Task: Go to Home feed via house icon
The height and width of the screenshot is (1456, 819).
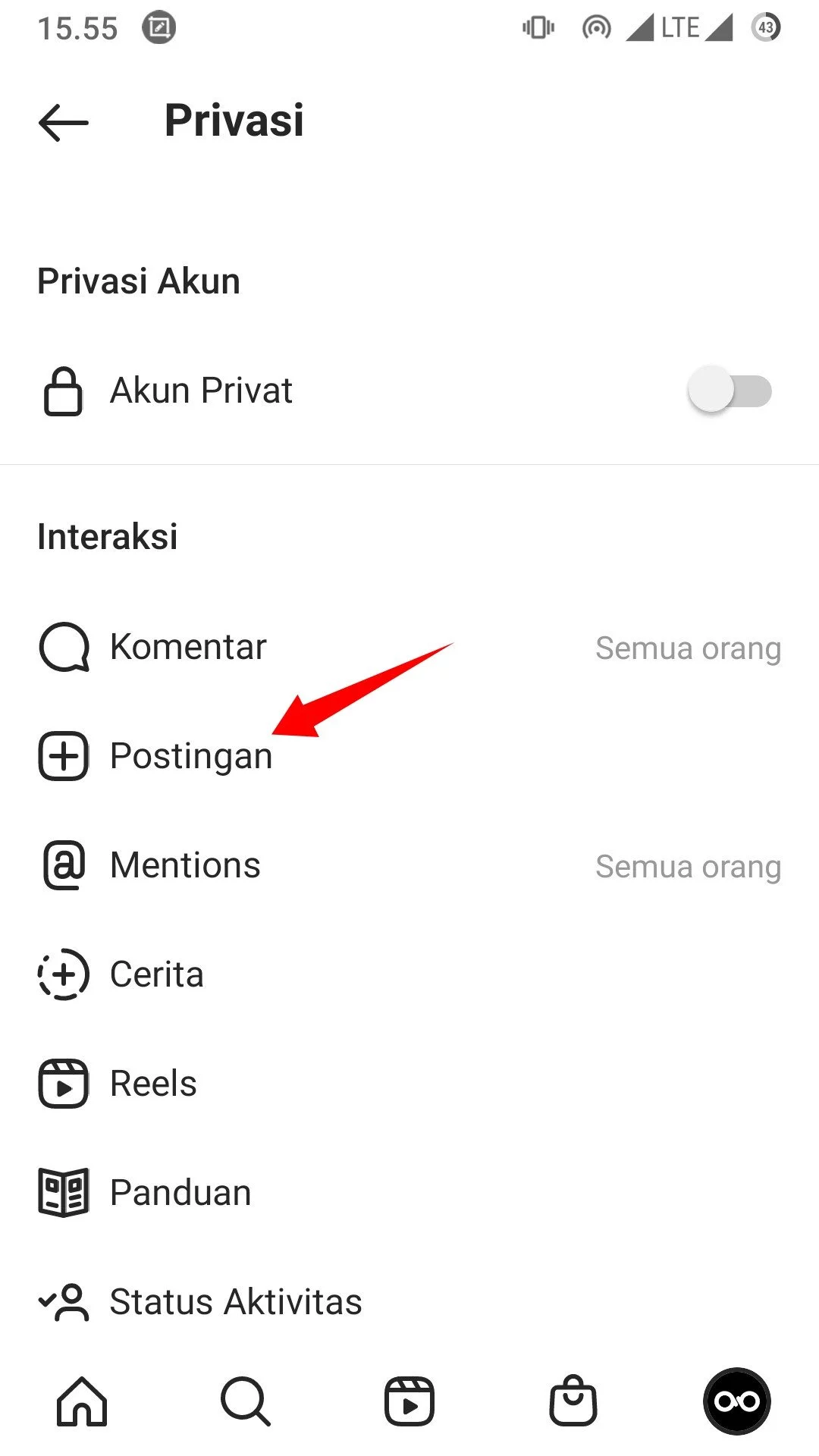Action: 81,1402
